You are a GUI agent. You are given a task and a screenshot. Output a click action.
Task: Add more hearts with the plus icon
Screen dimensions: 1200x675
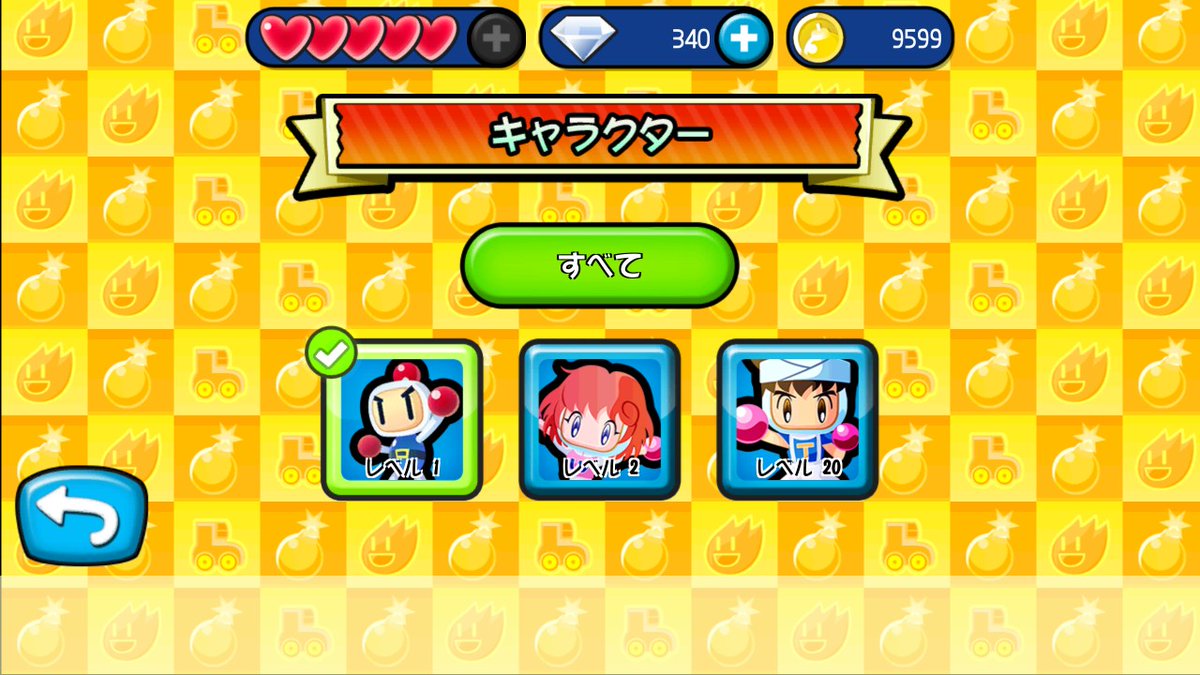(497, 38)
